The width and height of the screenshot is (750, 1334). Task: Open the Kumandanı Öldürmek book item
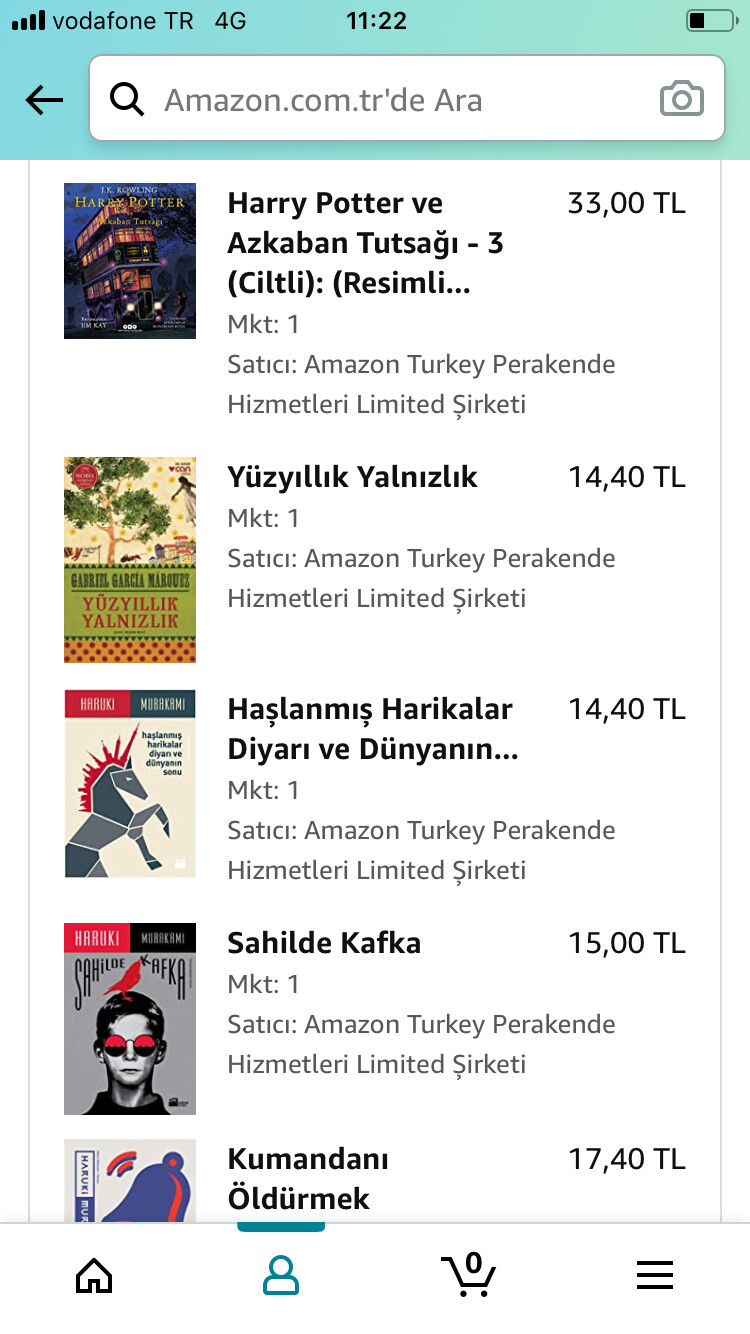pyautogui.click(x=308, y=1178)
